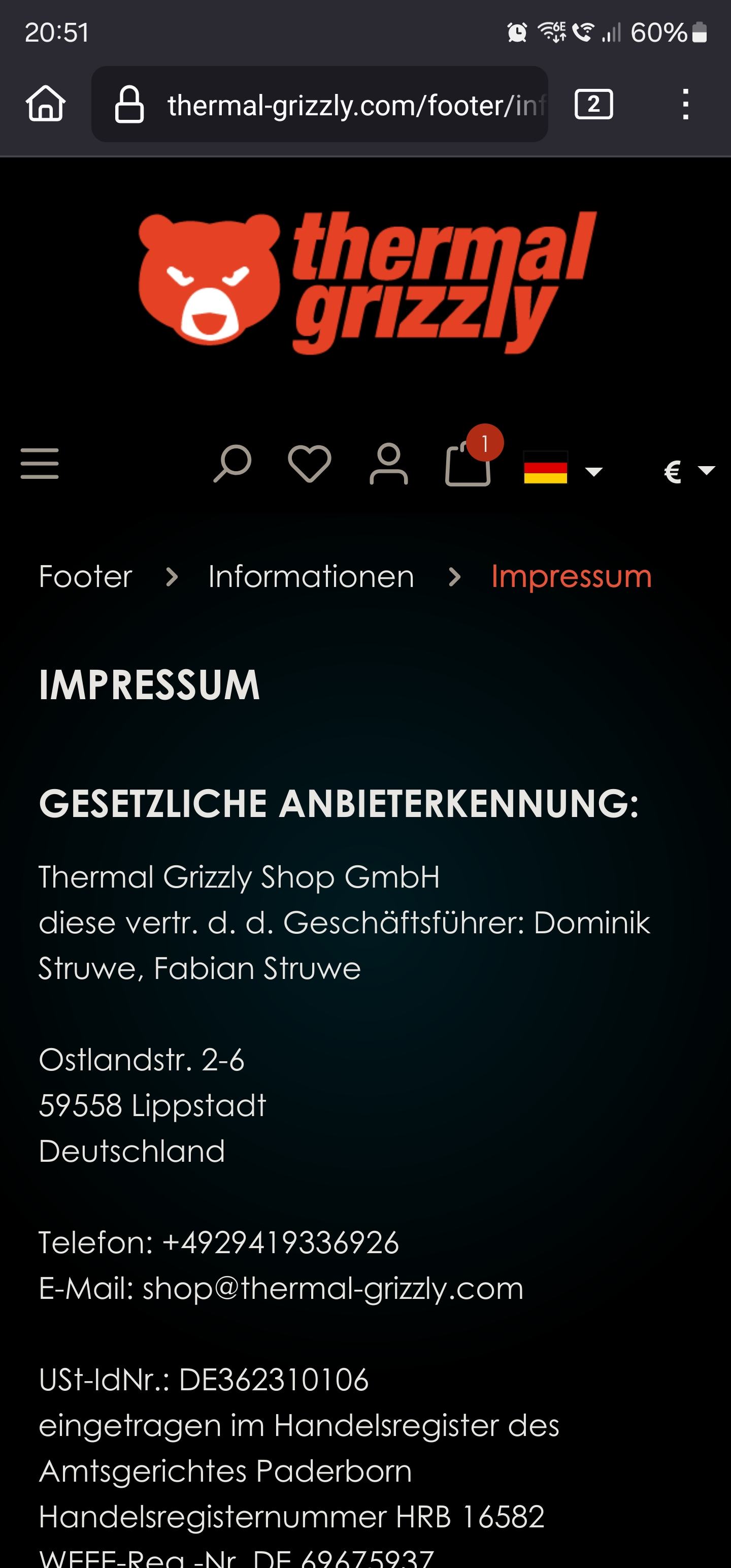Go to Footer breadcrumb
Viewport: 731px width, 1568px height.
pos(85,576)
